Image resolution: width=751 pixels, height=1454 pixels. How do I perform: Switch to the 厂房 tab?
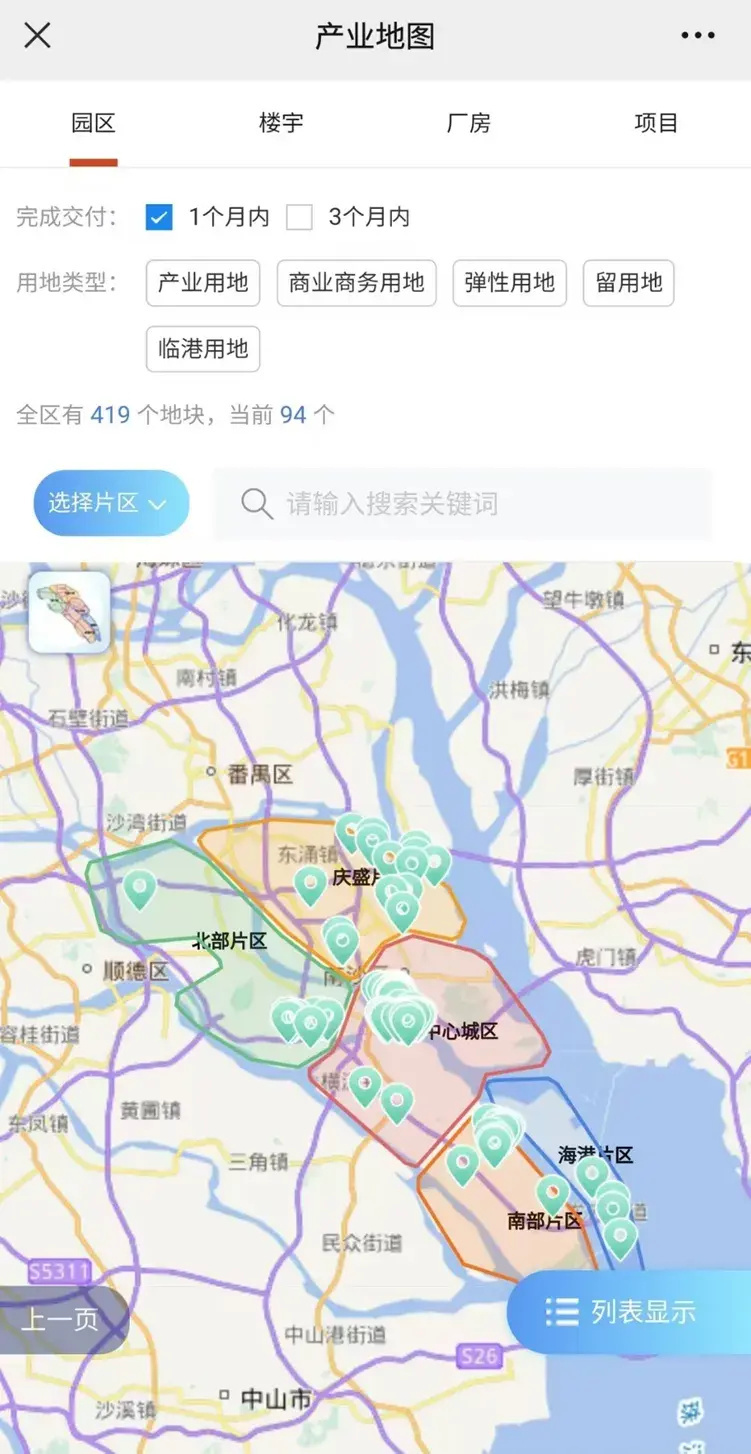click(468, 123)
